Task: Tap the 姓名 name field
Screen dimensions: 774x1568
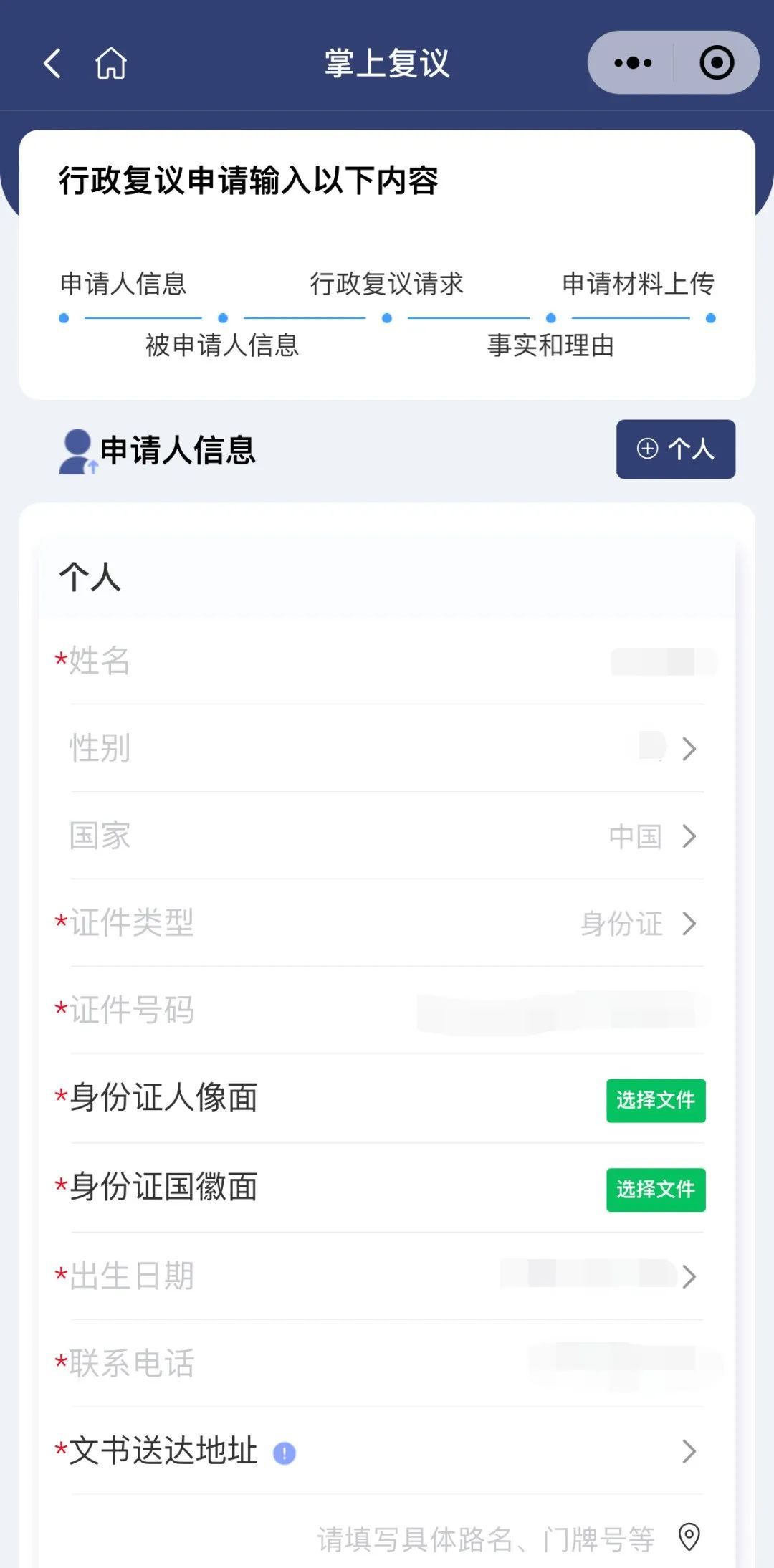Action: 387,661
